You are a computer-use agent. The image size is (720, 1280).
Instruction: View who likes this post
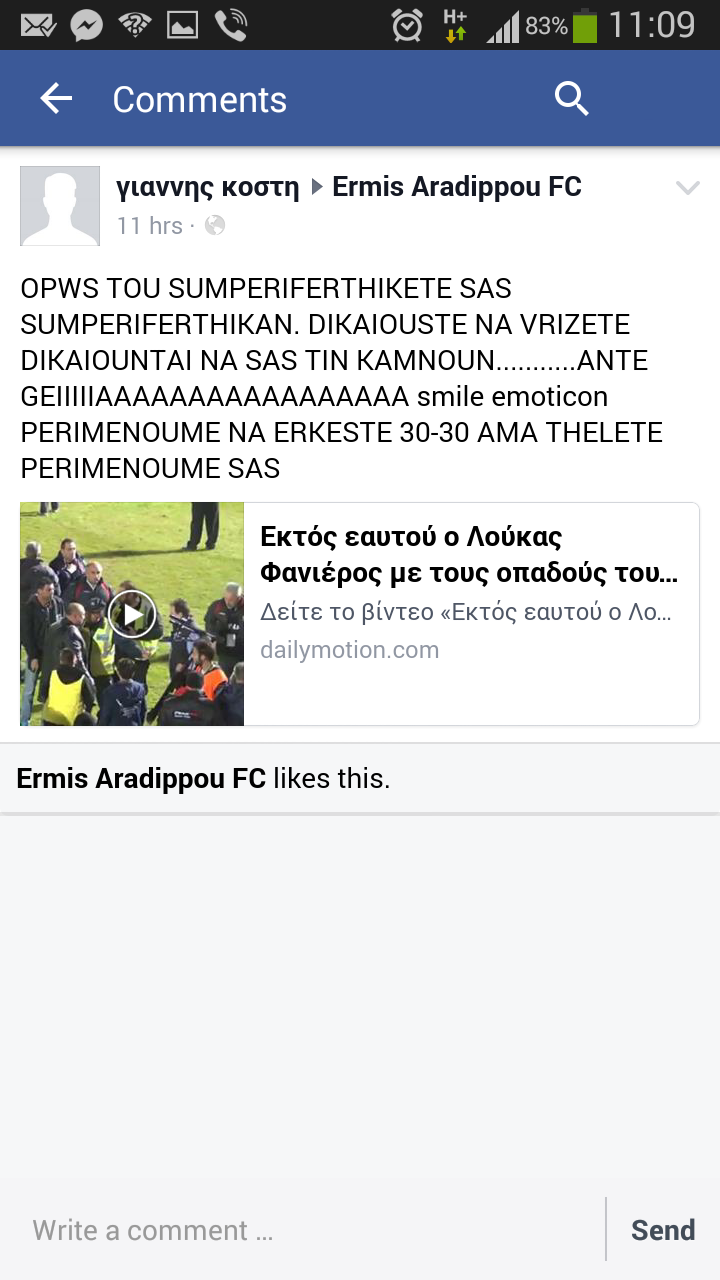203,779
